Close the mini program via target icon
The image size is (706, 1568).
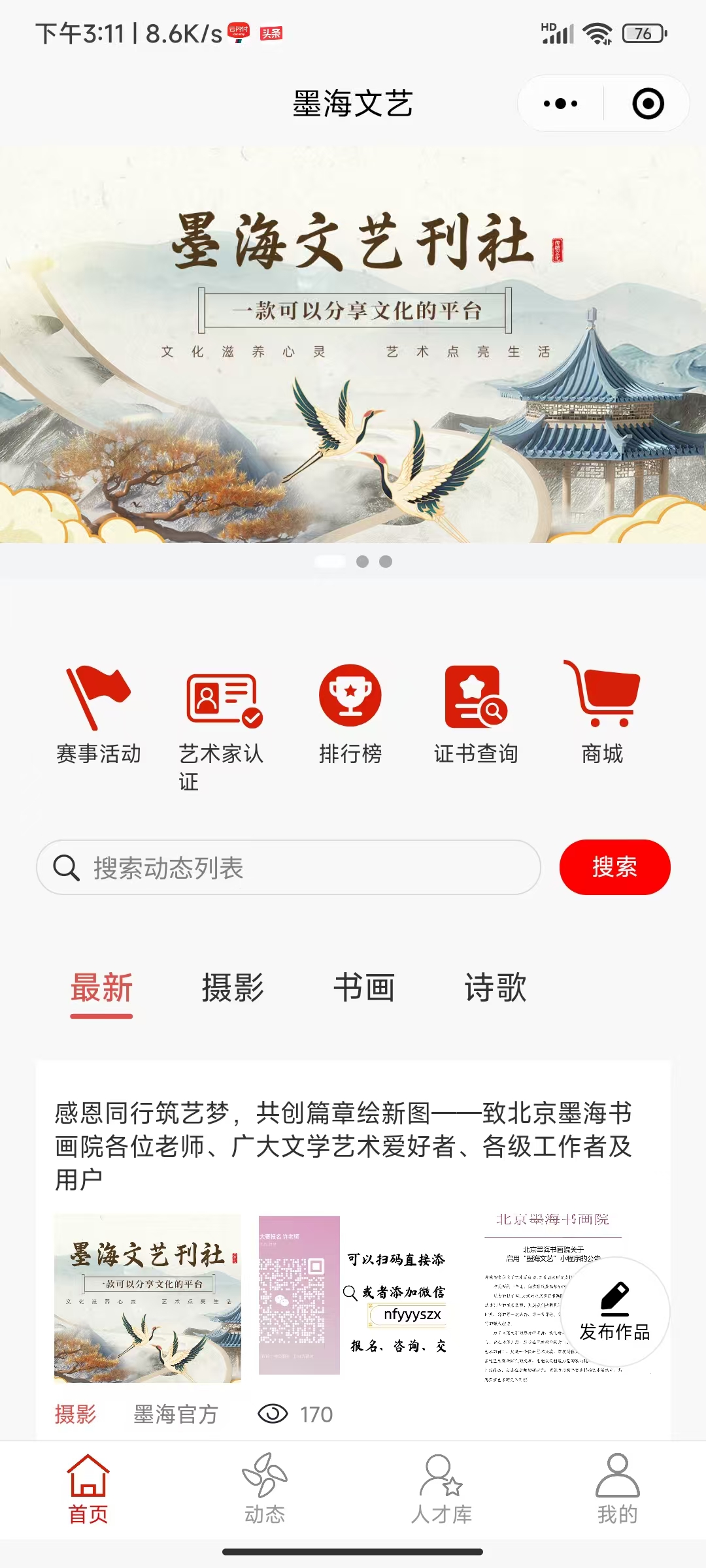648,104
